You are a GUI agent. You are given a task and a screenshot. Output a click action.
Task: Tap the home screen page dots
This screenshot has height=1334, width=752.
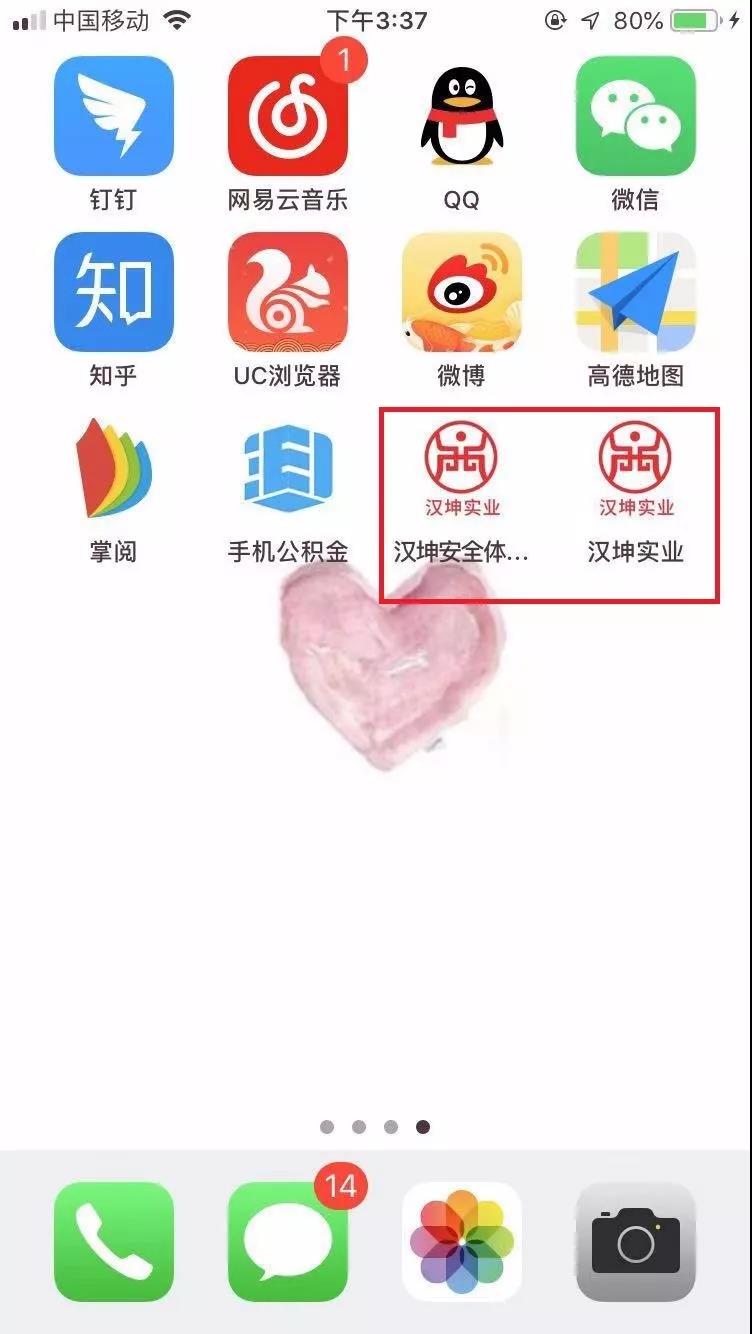point(375,1127)
